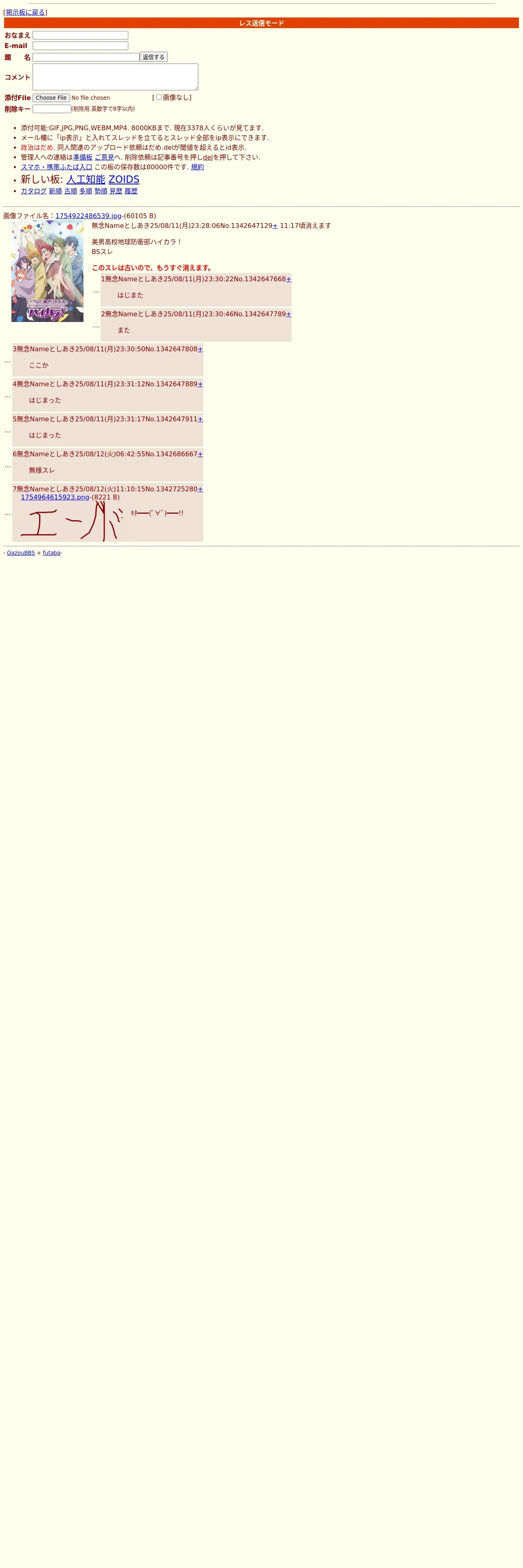Open スマホ・携帯ふたば入口 link
The width and height of the screenshot is (523, 1568).
click(57, 167)
